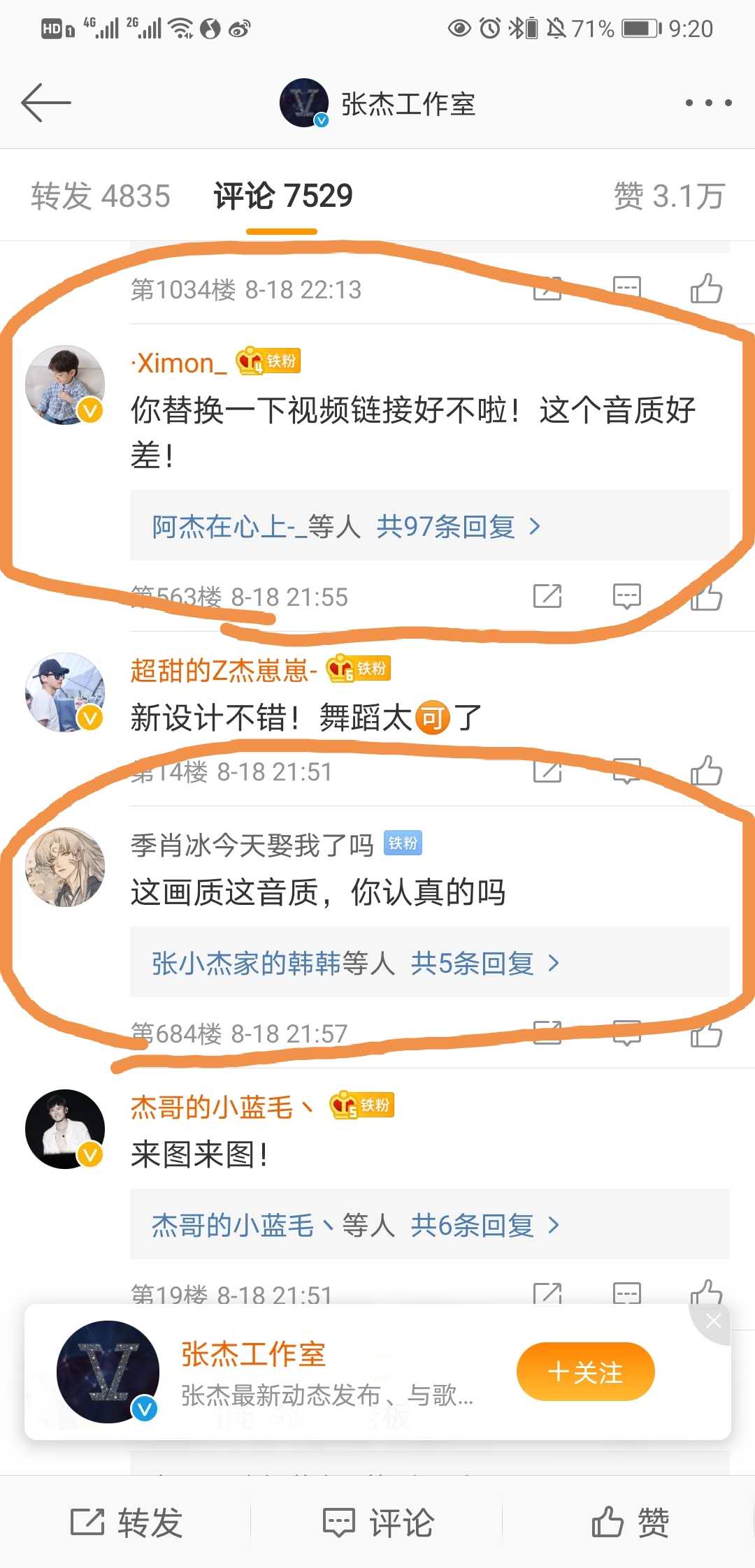The height and width of the screenshot is (1568, 755).
Task: Like the comment on floor 第1034楼
Action: pyautogui.click(x=706, y=289)
